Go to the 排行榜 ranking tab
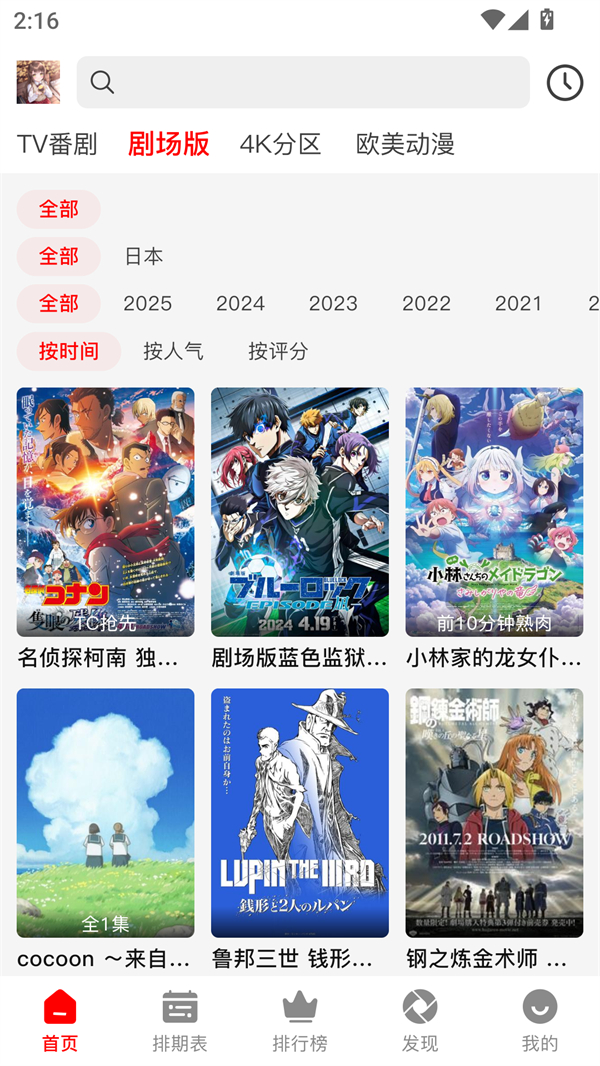This screenshot has width=600, height=1066. point(300,1020)
